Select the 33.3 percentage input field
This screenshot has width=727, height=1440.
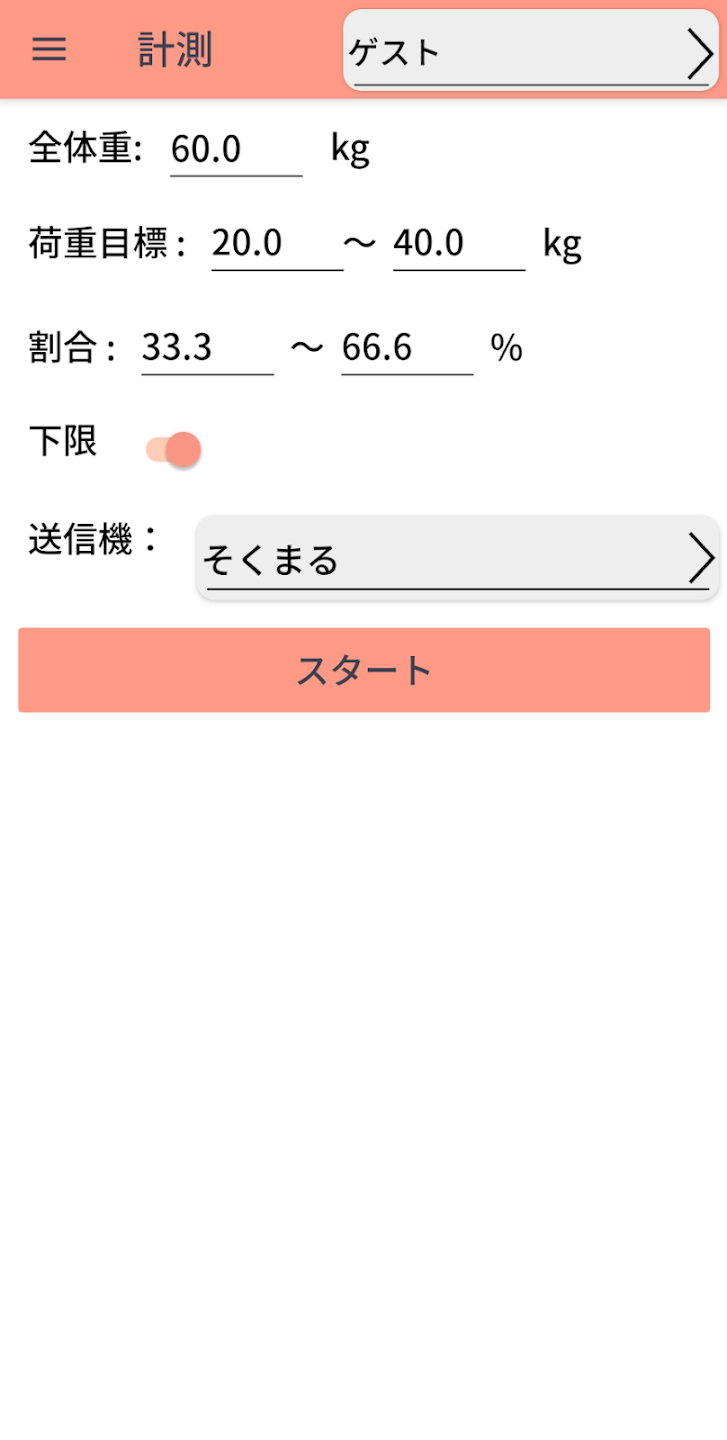pyautogui.click(x=205, y=349)
